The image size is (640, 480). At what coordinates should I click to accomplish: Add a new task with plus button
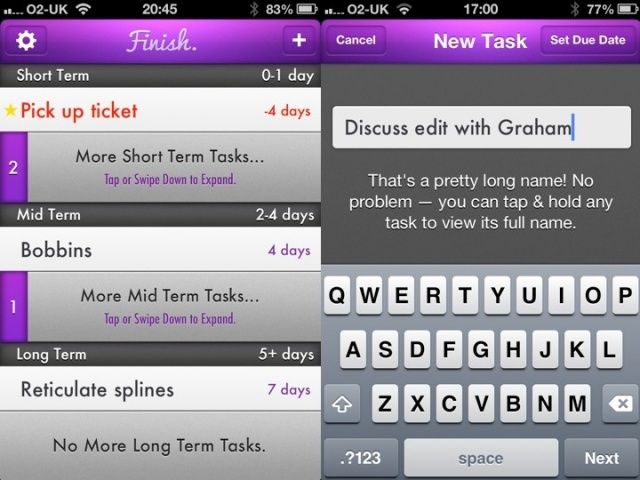297,41
